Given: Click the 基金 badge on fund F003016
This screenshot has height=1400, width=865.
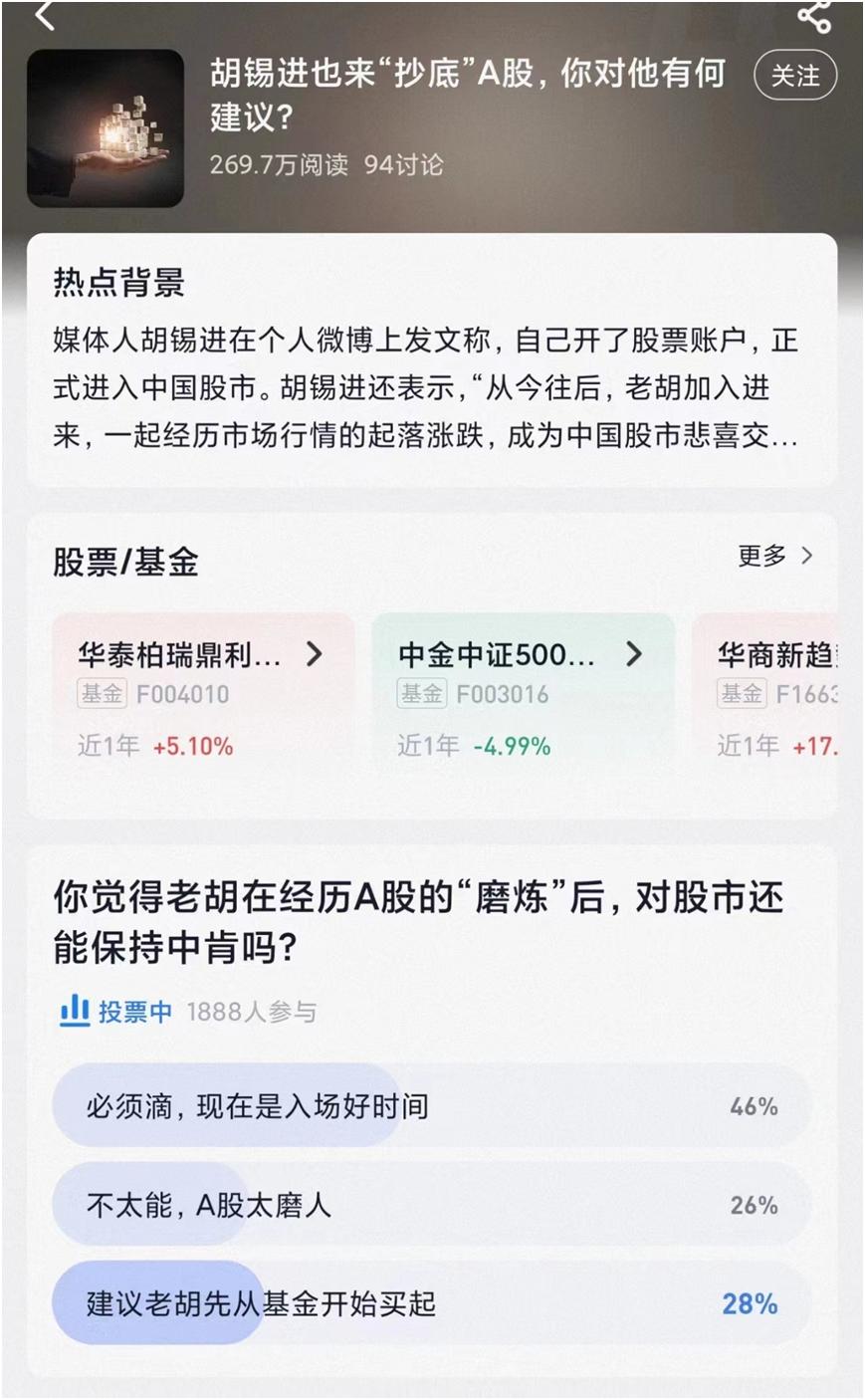Looking at the screenshot, I should click(422, 693).
